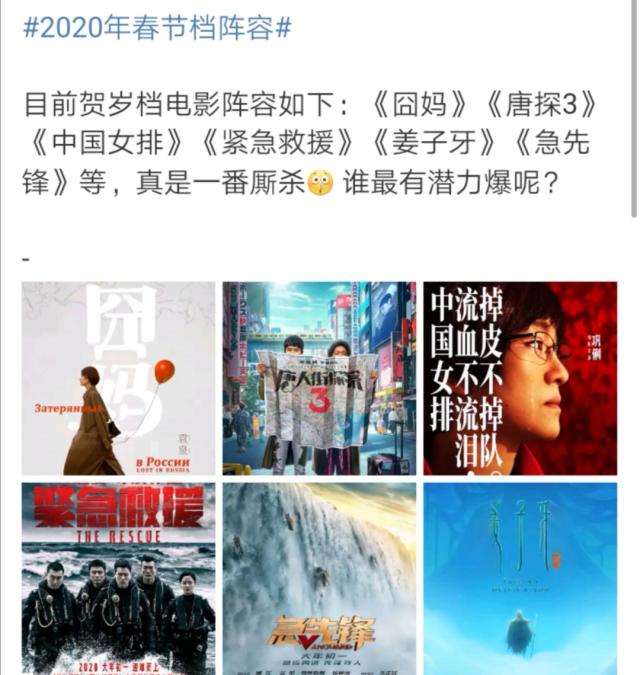Open the #2020年春节档阵容# hashtag topic
The width and height of the screenshot is (640, 675).
(x=157, y=27)
